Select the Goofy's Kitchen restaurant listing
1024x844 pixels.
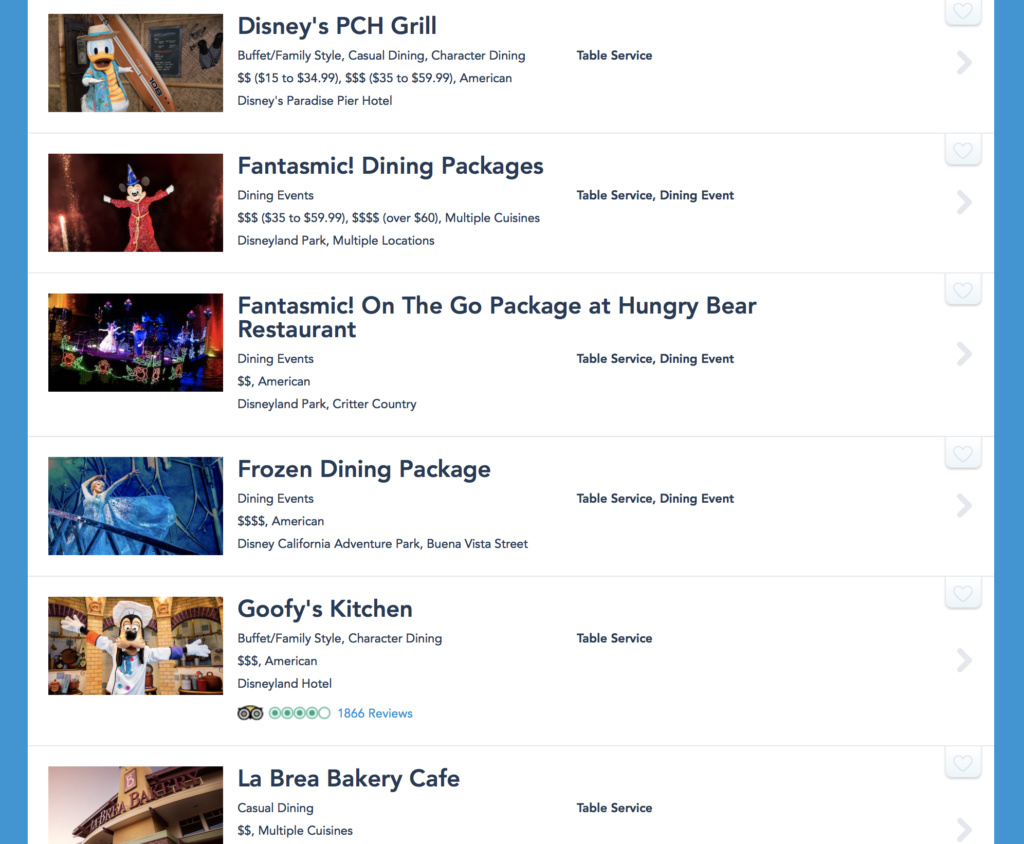[325, 609]
